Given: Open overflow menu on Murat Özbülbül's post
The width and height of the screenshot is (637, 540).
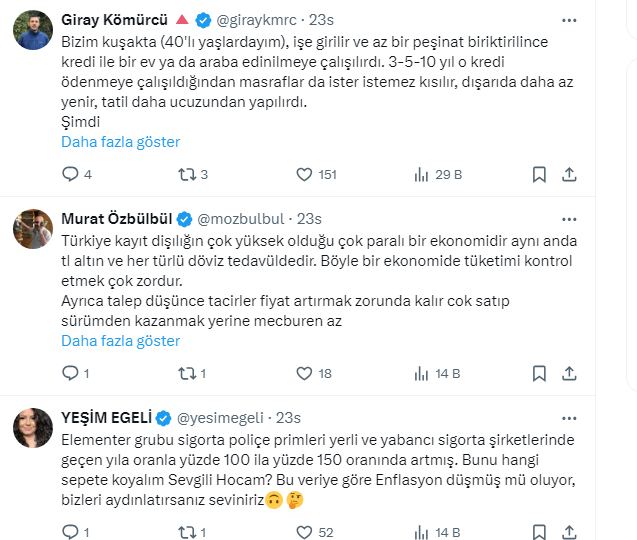Looking at the screenshot, I should (569, 218).
